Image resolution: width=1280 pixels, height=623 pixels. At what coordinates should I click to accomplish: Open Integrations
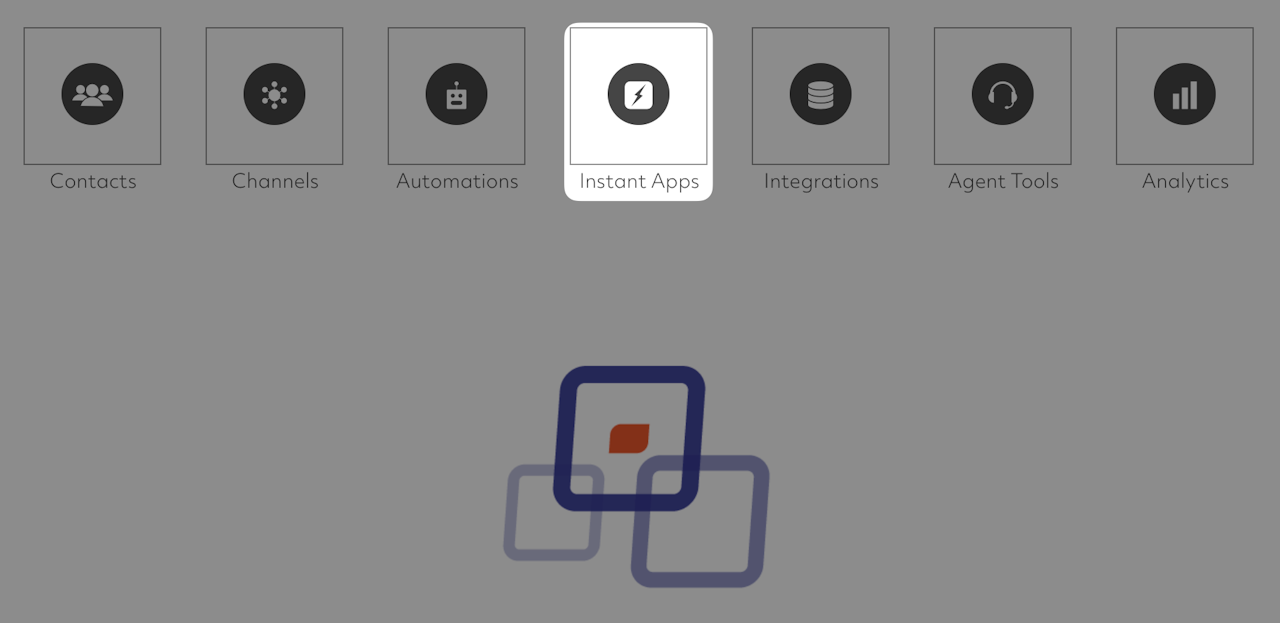pos(820,96)
